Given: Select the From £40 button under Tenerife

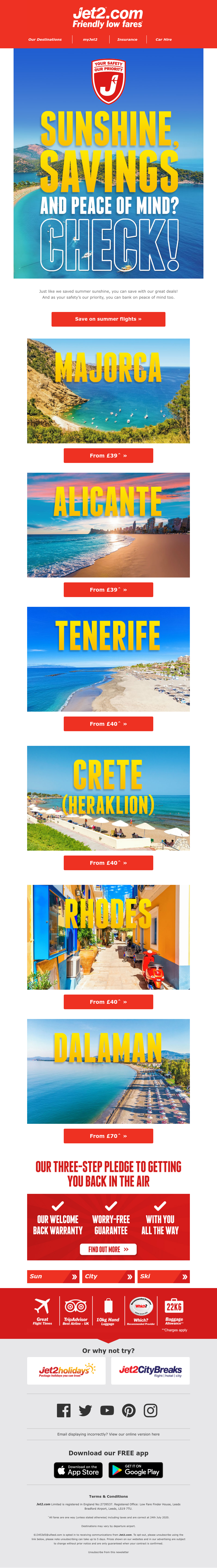Looking at the screenshot, I should (x=108, y=724).
